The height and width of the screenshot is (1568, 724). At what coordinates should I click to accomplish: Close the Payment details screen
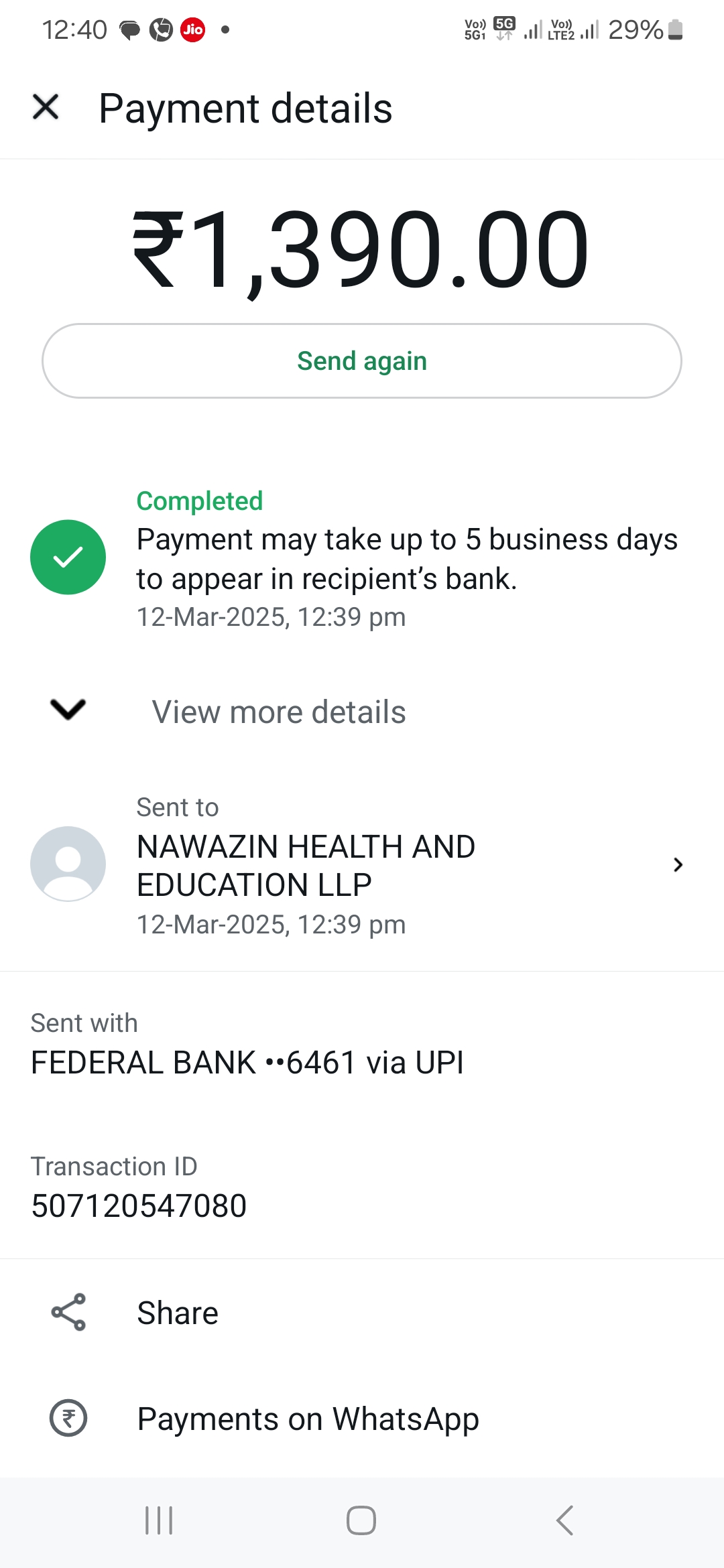point(46,107)
